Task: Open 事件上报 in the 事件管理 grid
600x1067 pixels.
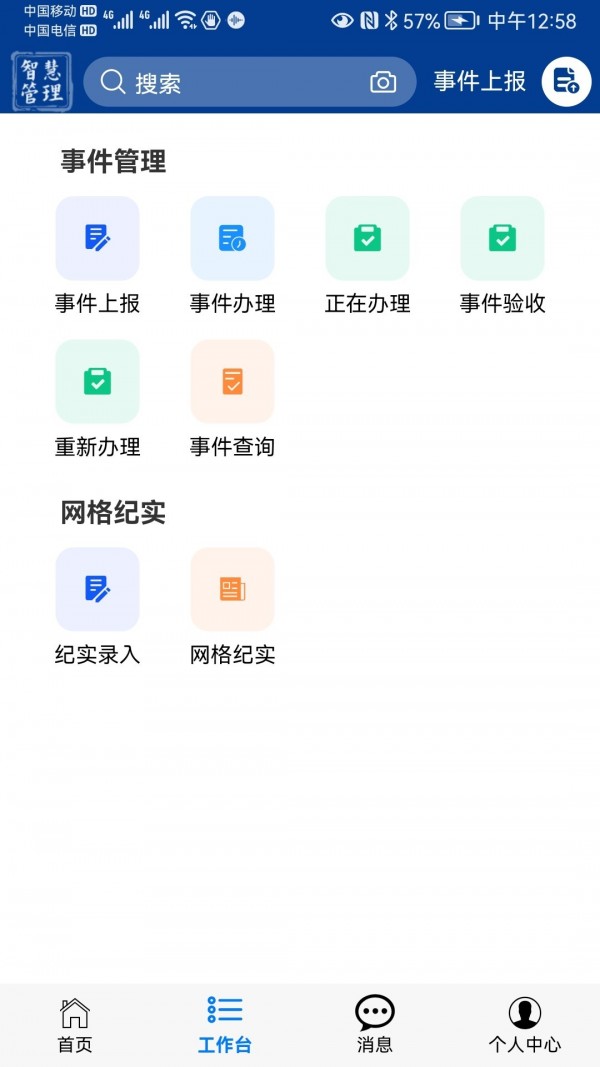Action: [97, 239]
